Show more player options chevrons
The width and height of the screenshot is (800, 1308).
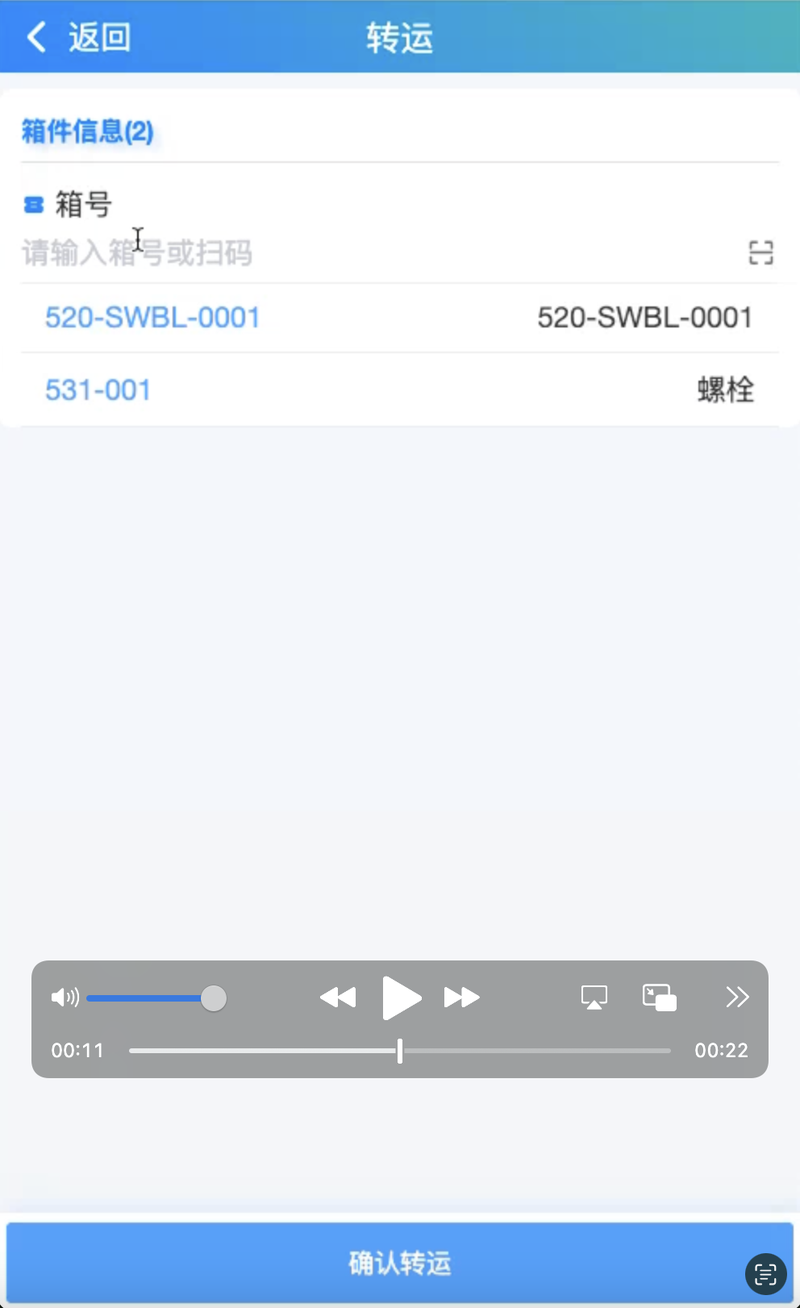[737, 997]
